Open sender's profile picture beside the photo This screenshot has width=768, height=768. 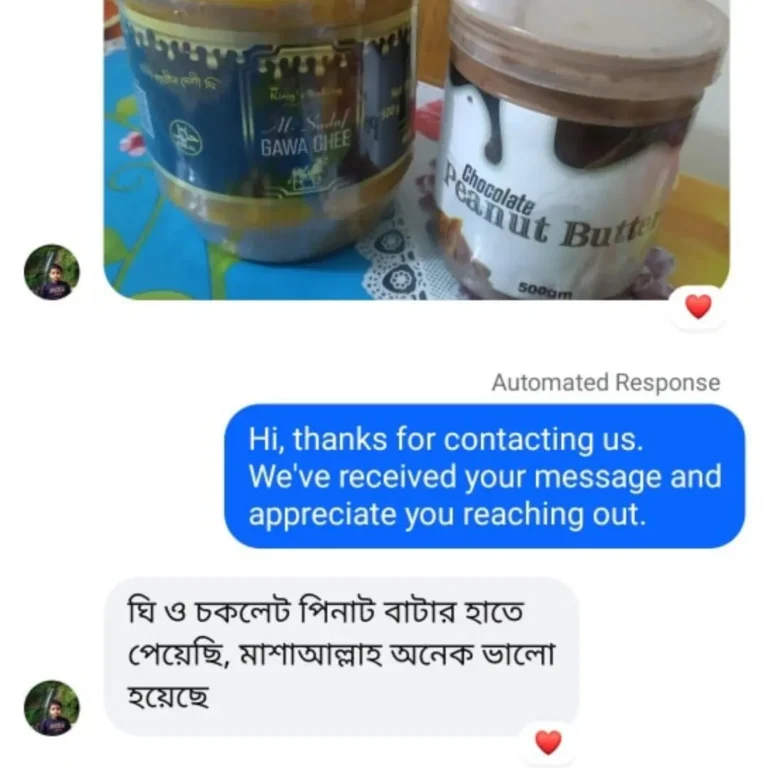52,272
